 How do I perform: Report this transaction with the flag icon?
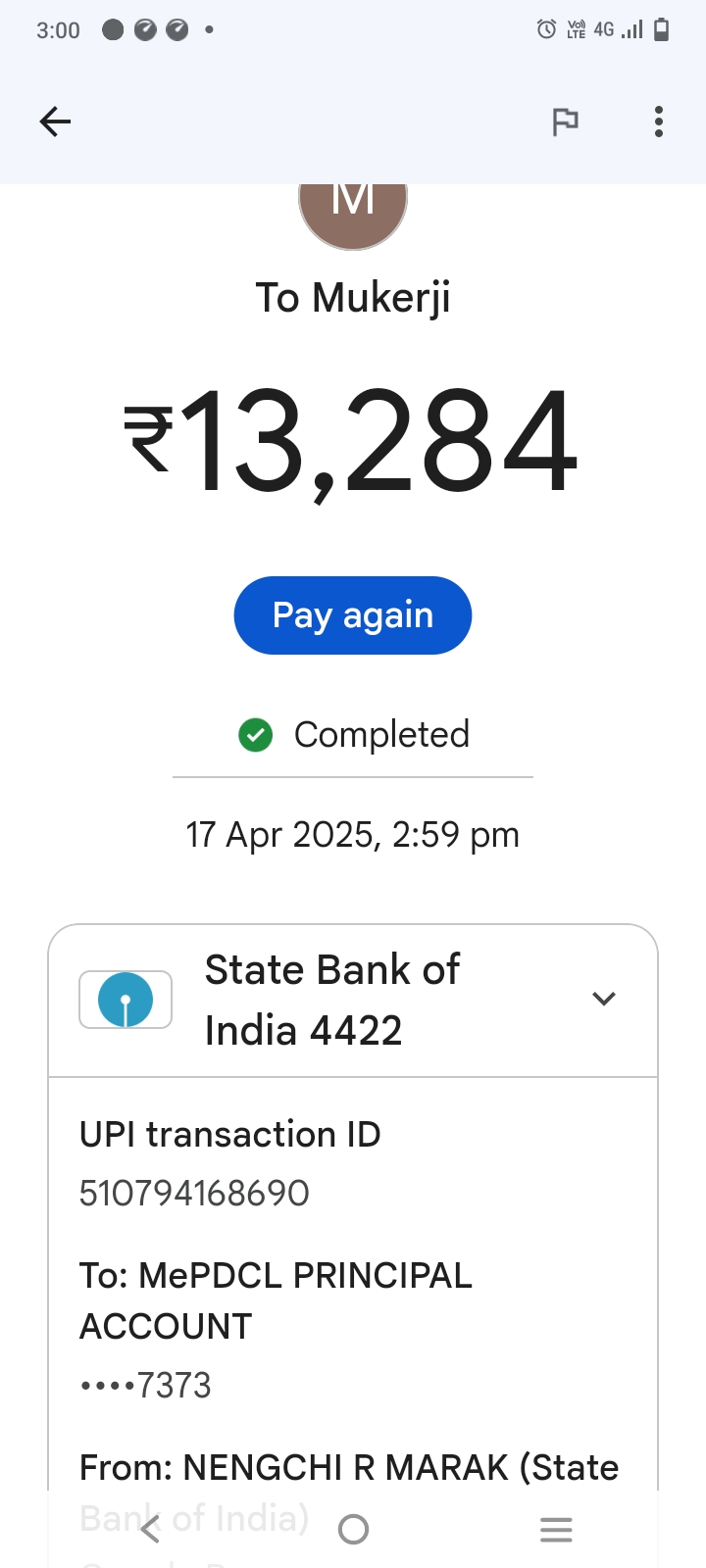pyautogui.click(x=565, y=122)
